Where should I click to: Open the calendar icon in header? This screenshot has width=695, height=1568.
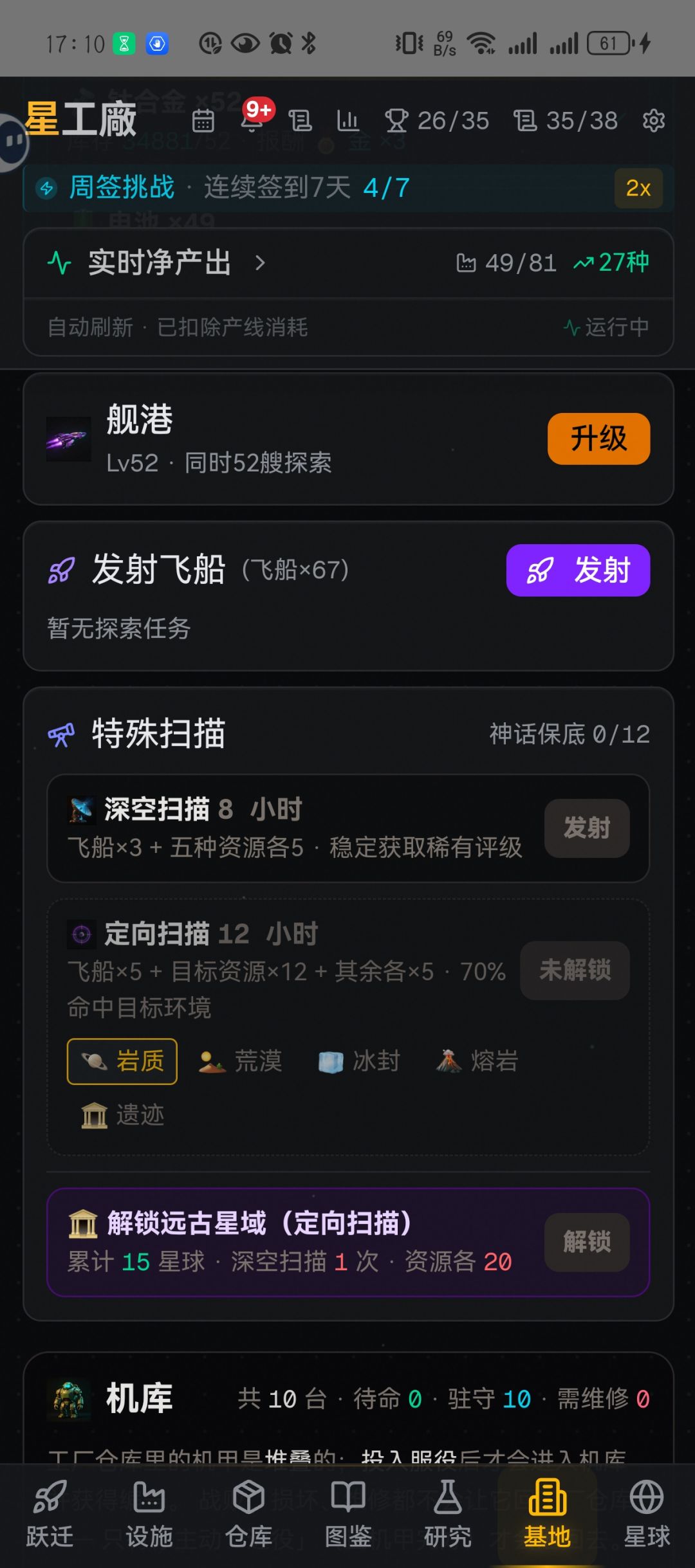(203, 120)
